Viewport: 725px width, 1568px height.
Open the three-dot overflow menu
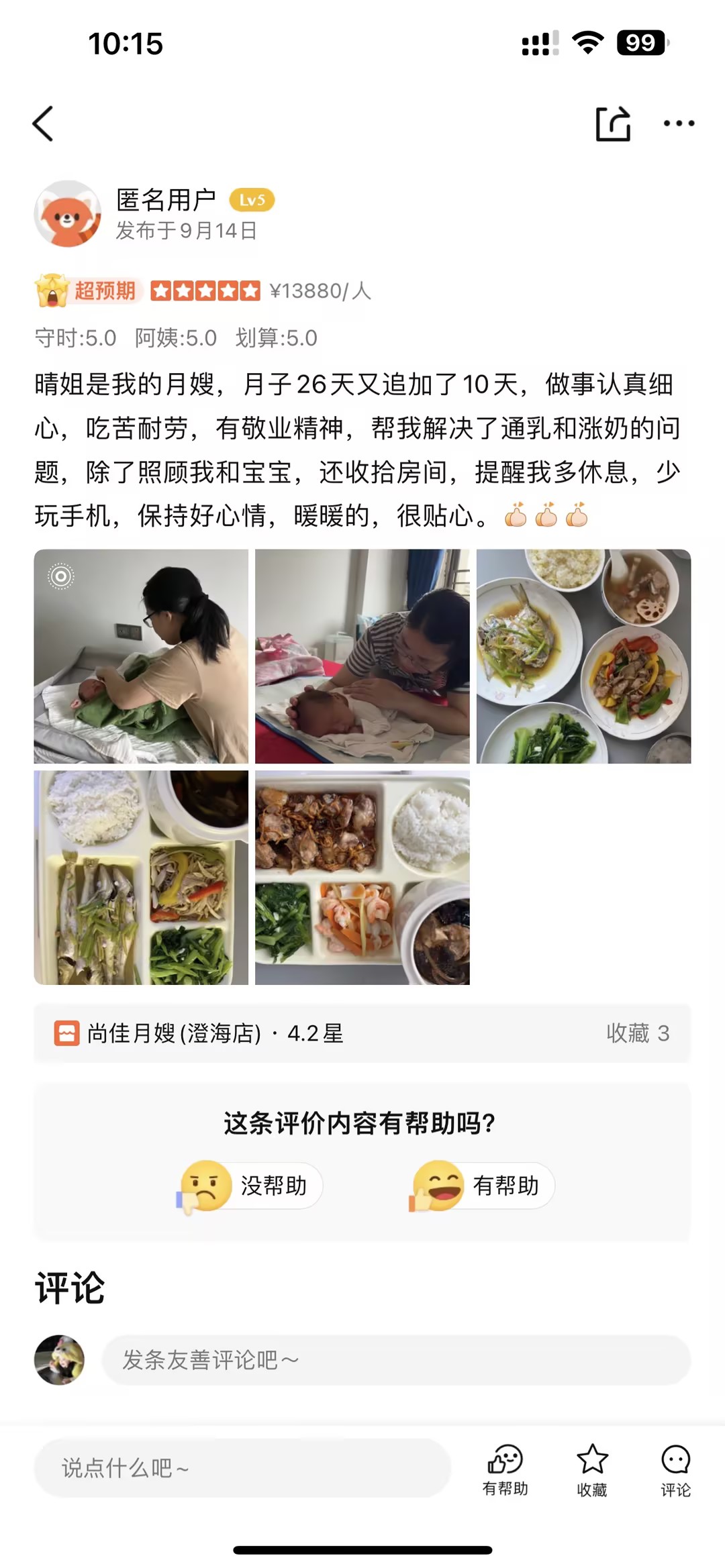679,123
